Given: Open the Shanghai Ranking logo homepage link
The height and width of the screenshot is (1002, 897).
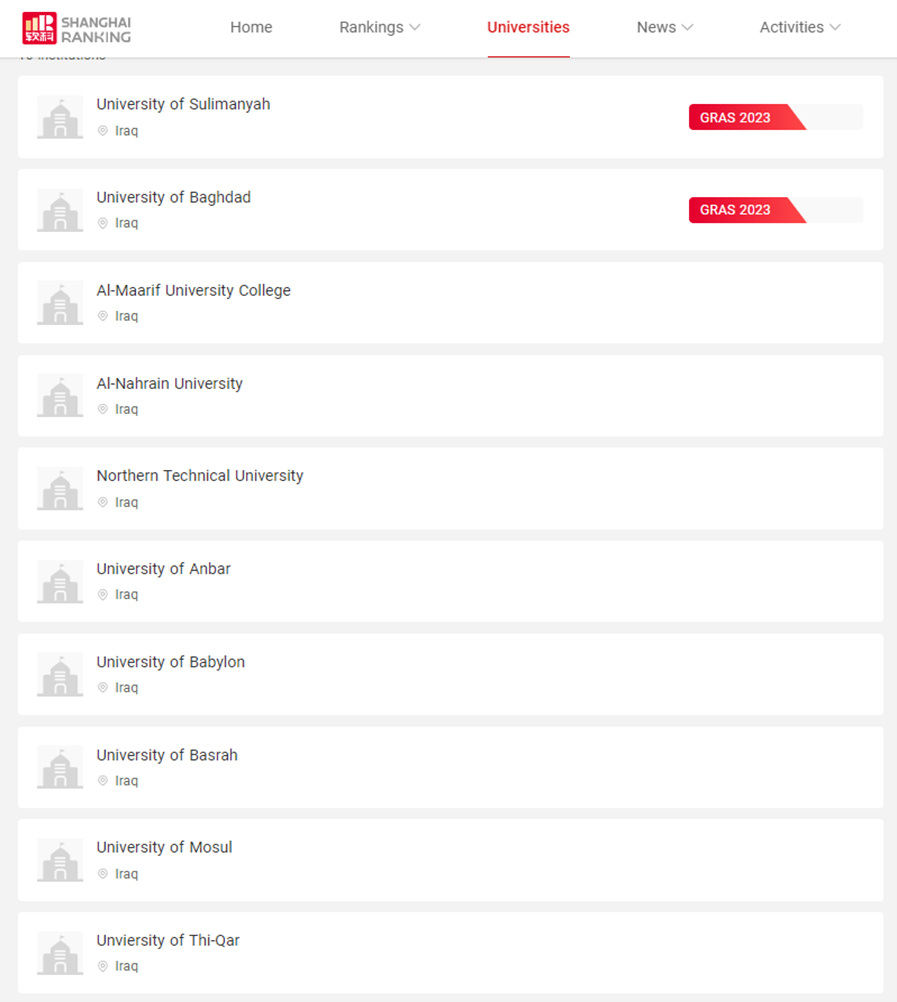Looking at the screenshot, I should [77, 28].
